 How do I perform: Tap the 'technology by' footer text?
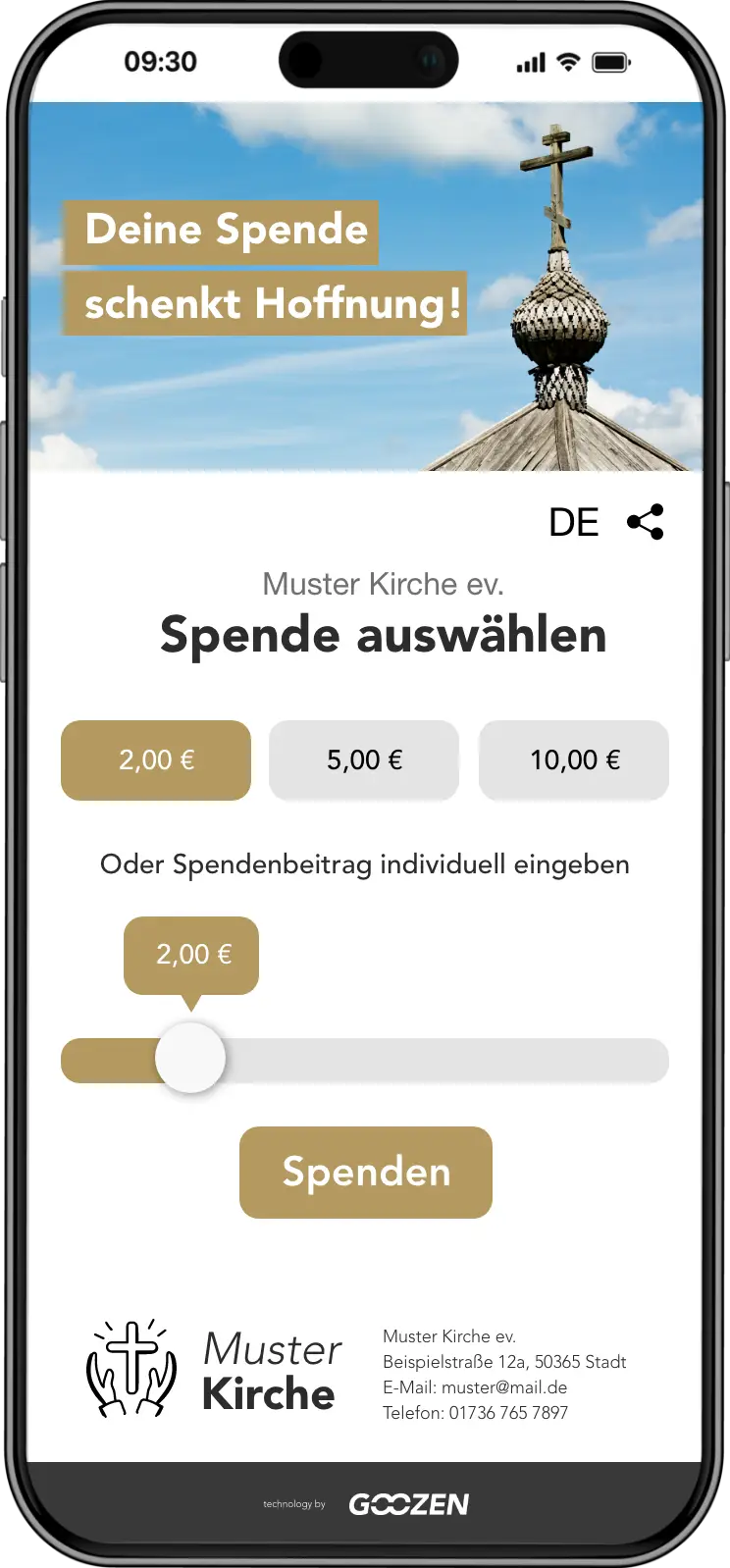tap(292, 1504)
